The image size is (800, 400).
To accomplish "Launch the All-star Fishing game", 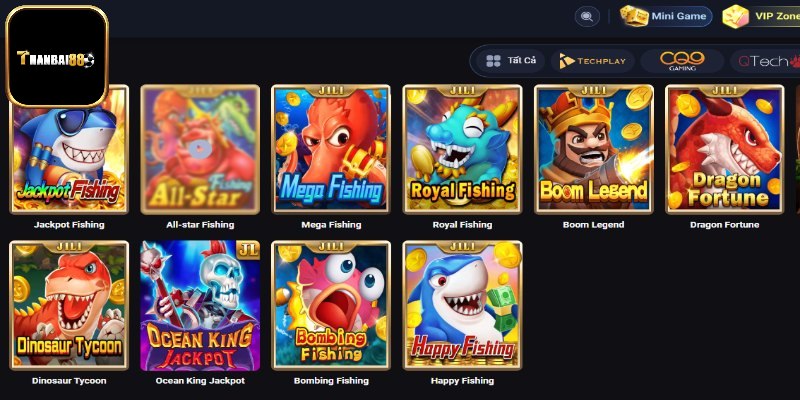I will (x=200, y=149).
